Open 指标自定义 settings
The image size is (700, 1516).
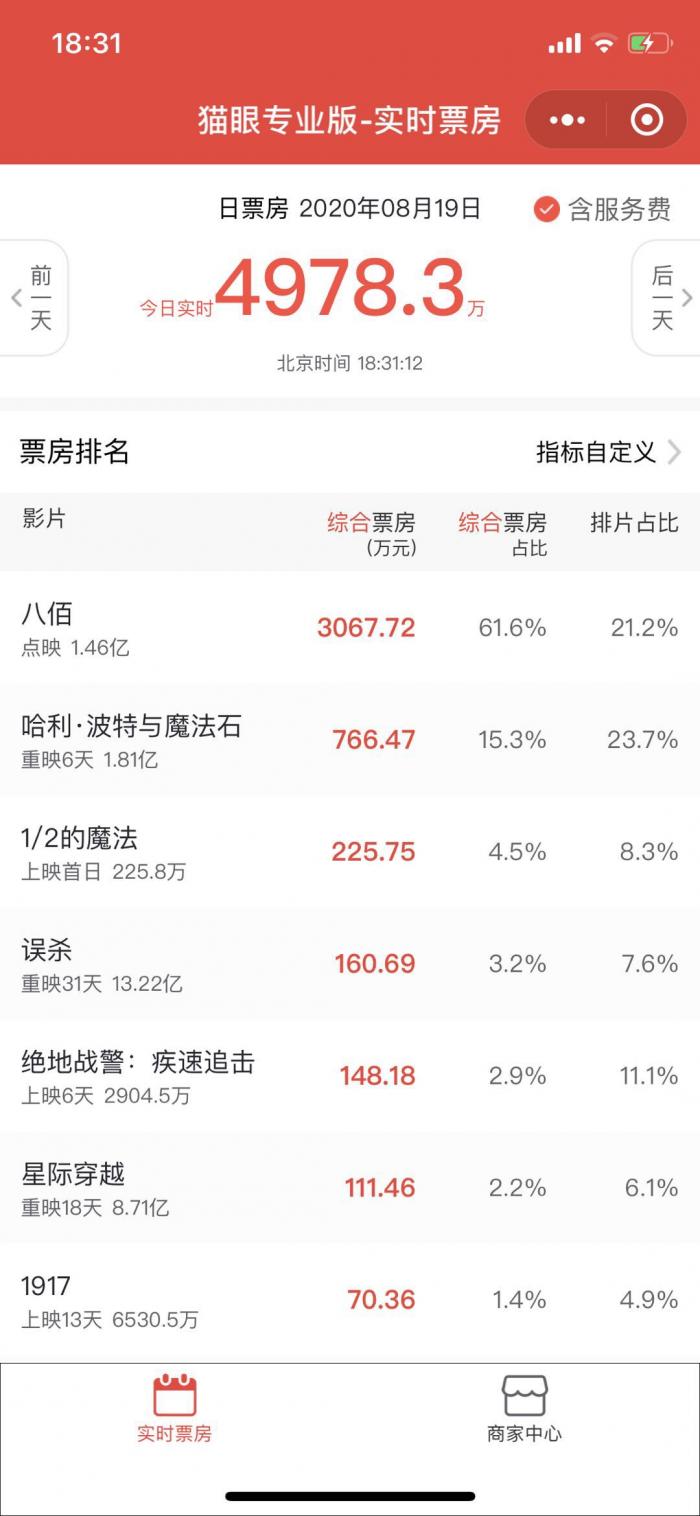pos(608,452)
